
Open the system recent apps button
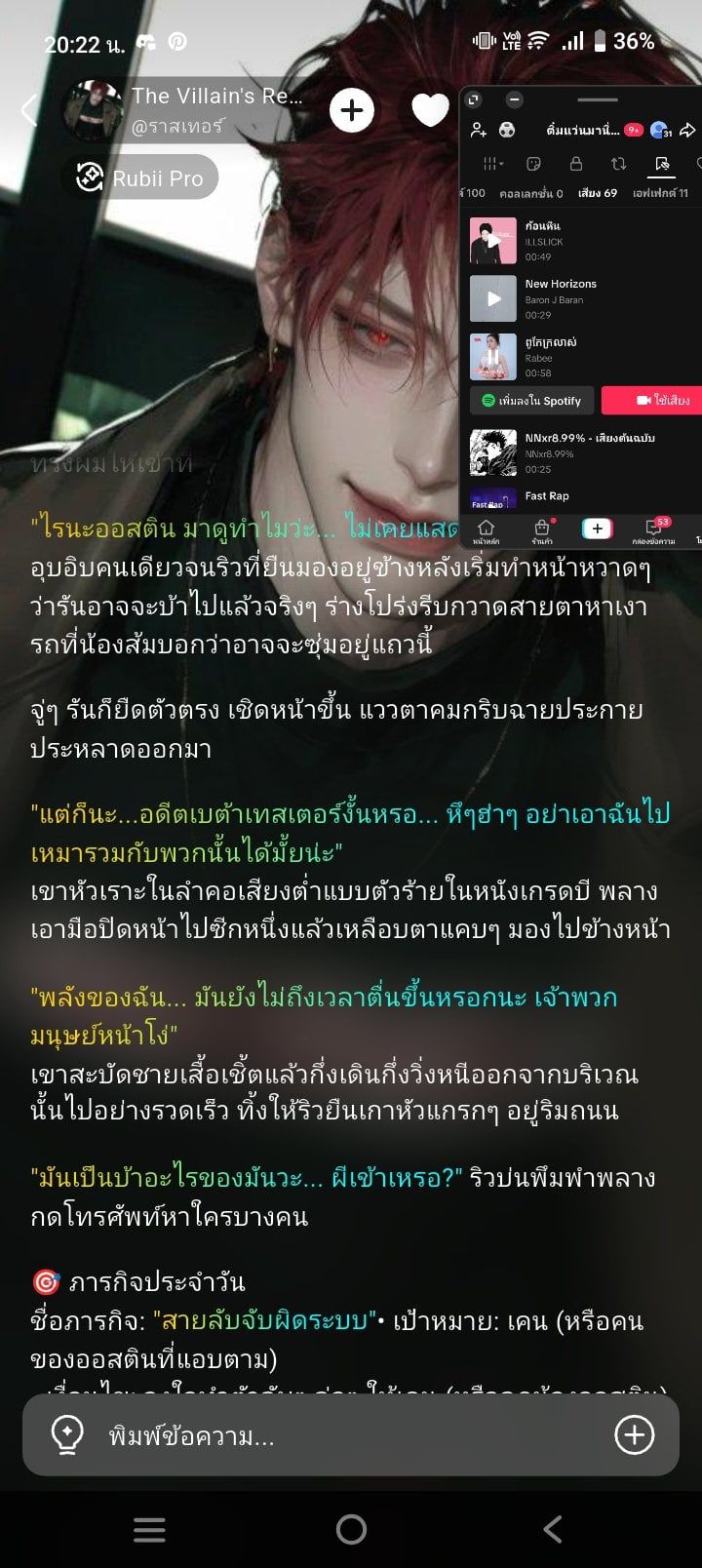pyautogui.click(x=149, y=1529)
